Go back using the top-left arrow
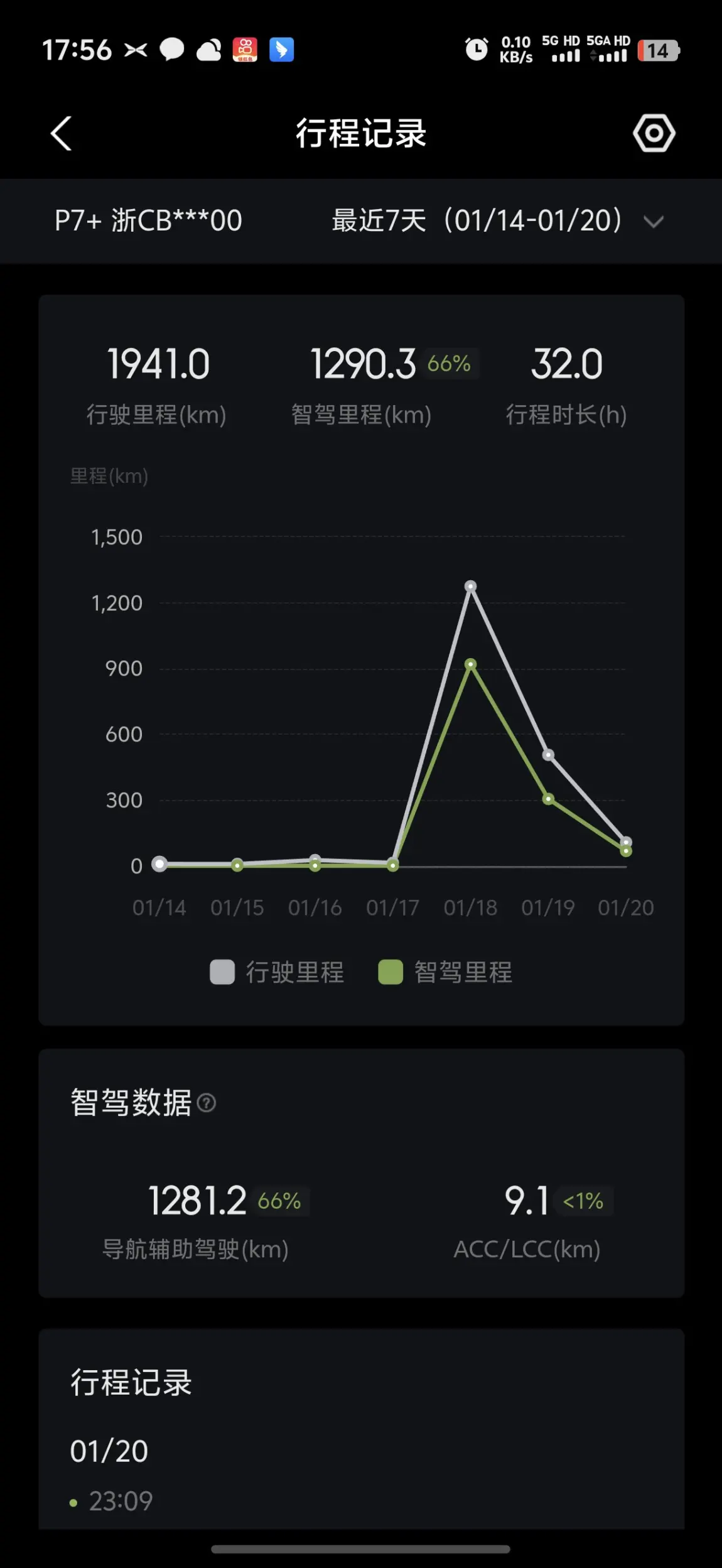This screenshot has height=1568, width=722. (x=61, y=133)
